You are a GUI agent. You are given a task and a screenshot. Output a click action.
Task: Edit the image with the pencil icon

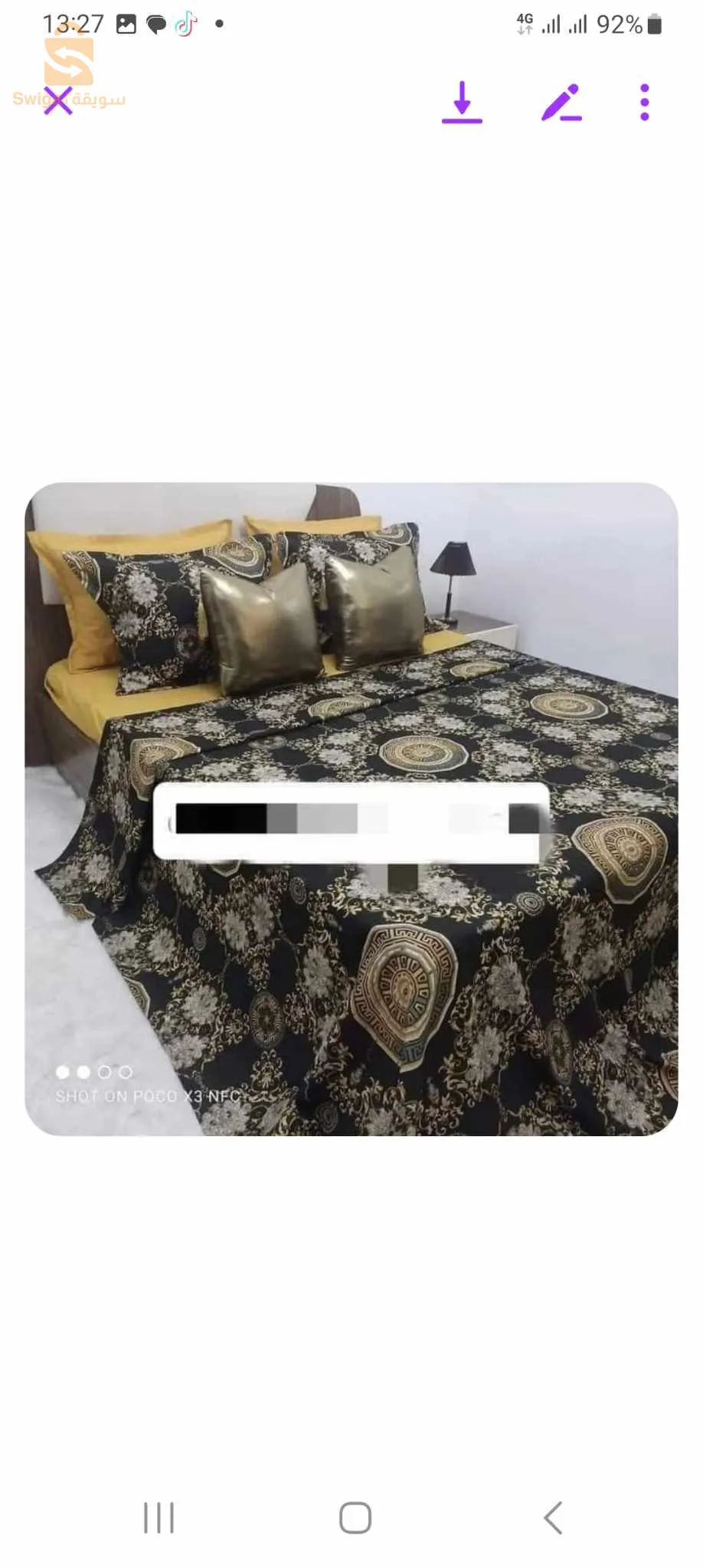pos(562,103)
